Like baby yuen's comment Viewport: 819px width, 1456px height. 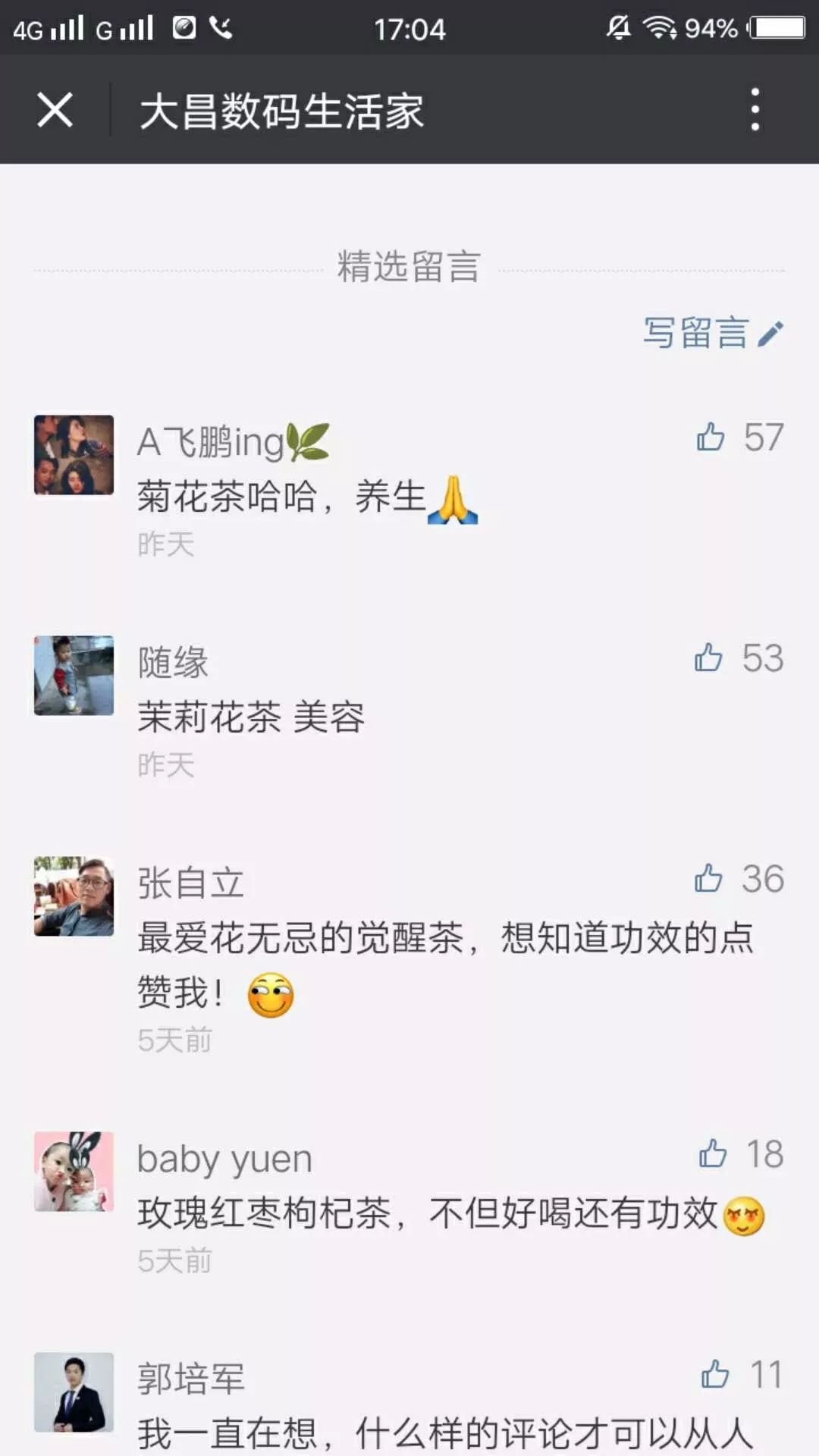tap(713, 1154)
